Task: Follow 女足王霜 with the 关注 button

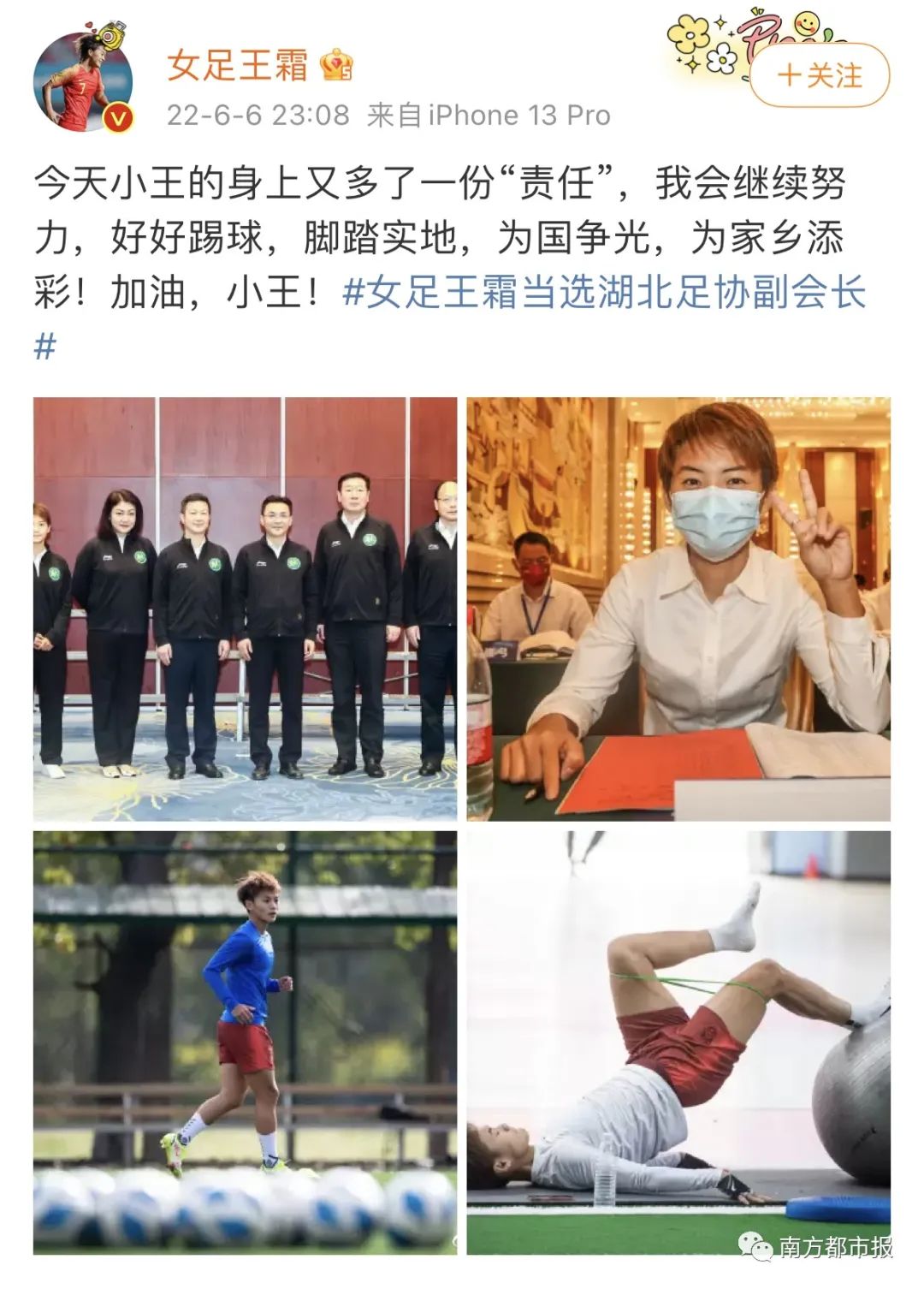Action: click(819, 75)
